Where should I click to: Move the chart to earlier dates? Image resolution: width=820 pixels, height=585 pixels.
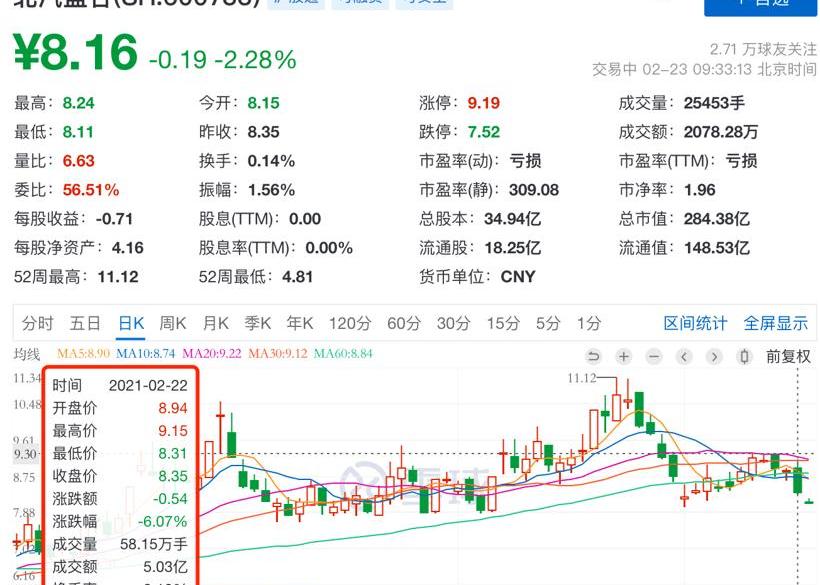[684, 356]
